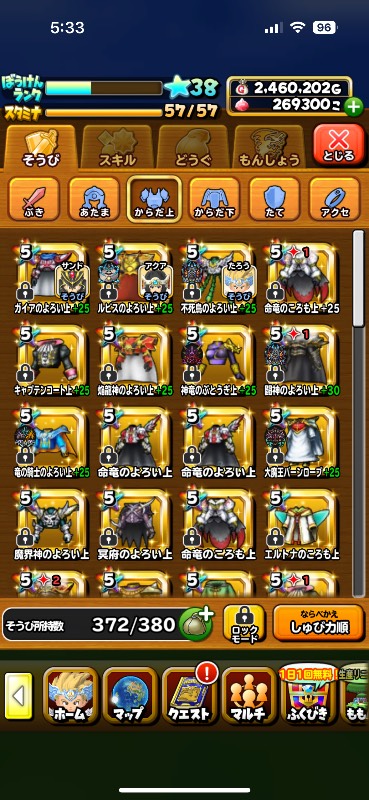Expand equipment capacity with the bag plus icon
Image resolution: width=369 pixels, height=800 pixels.
196,621
